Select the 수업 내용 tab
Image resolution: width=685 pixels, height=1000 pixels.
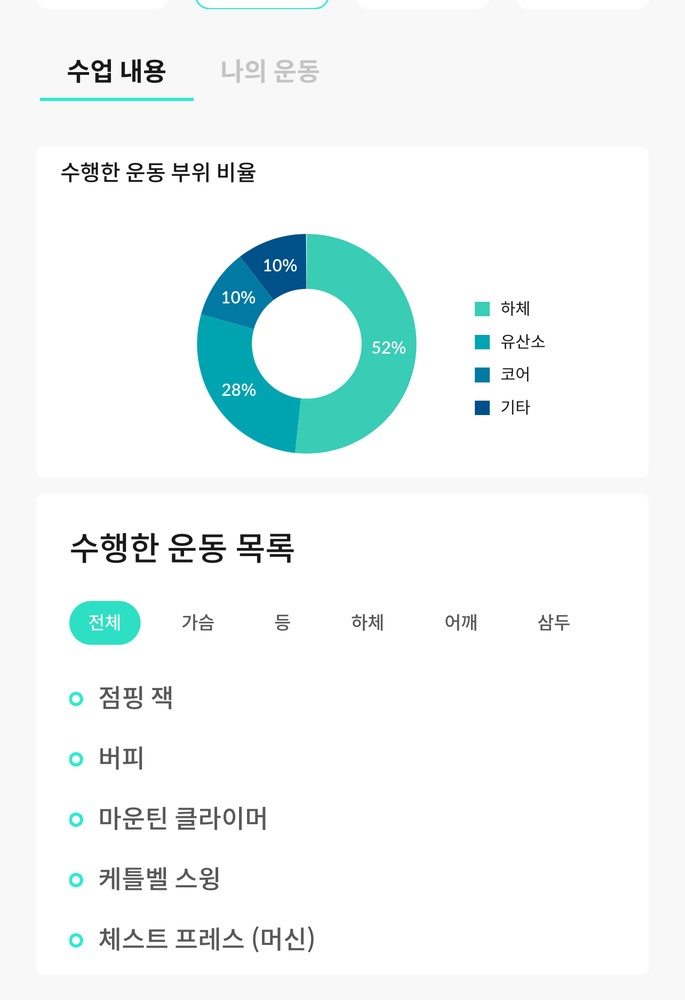click(x=116, y=71)
